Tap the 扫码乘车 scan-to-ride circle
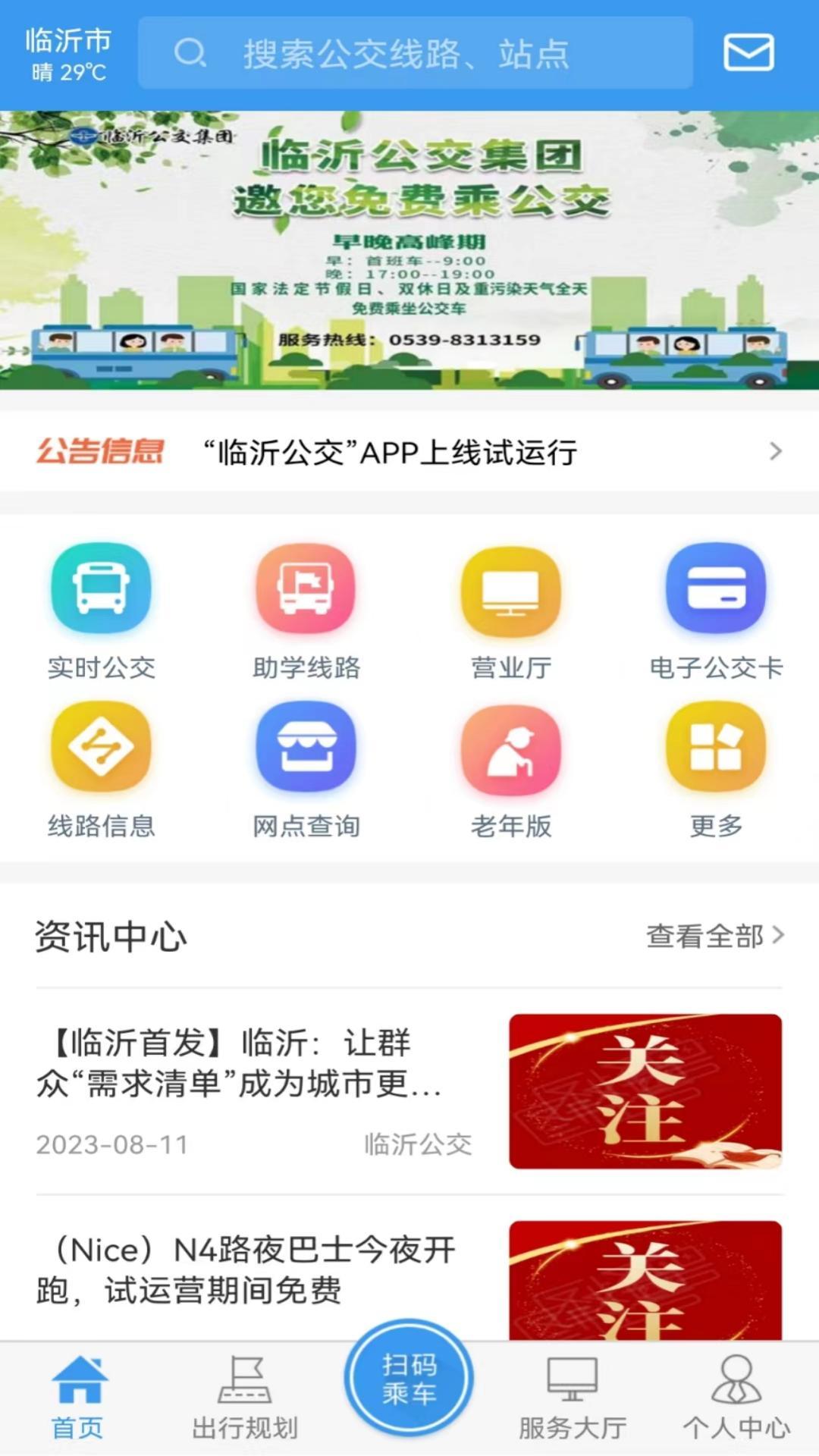 (409, 1380)
